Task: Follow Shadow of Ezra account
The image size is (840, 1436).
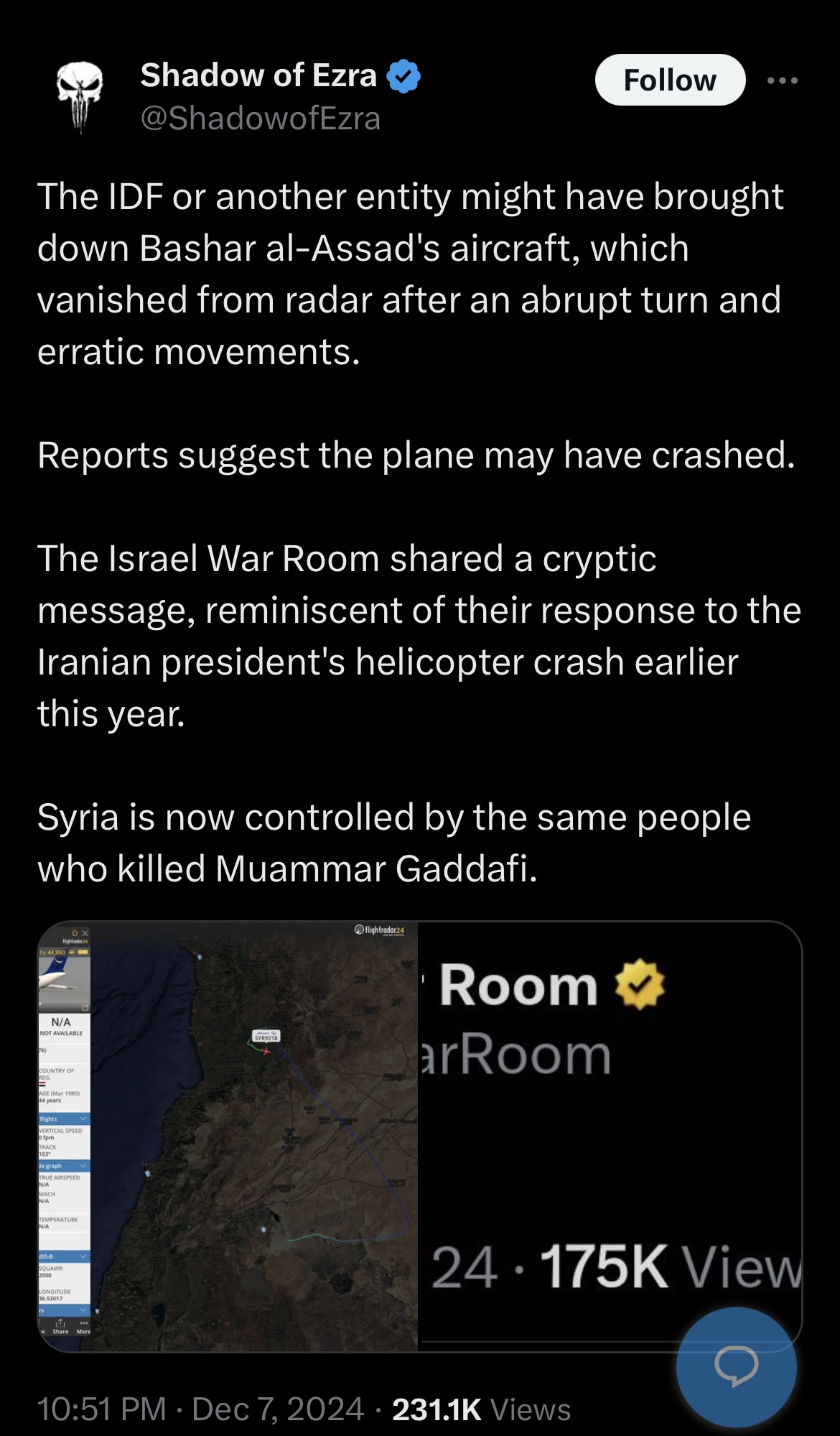Action: (670, 80)
